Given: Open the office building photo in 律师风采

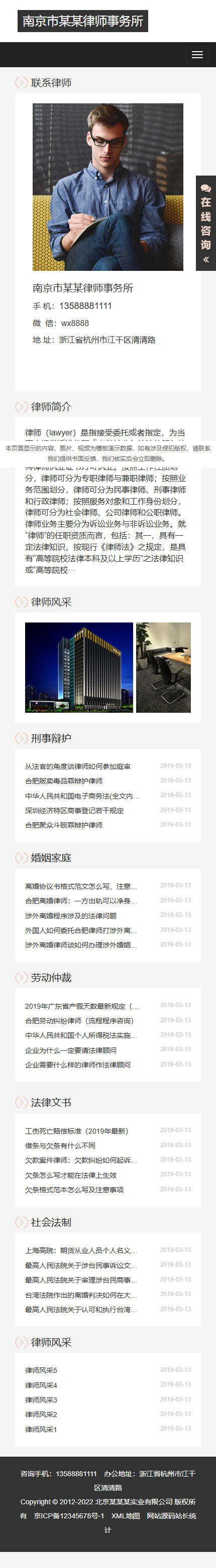Looking at the screenshot, I should tap(79, 667).
